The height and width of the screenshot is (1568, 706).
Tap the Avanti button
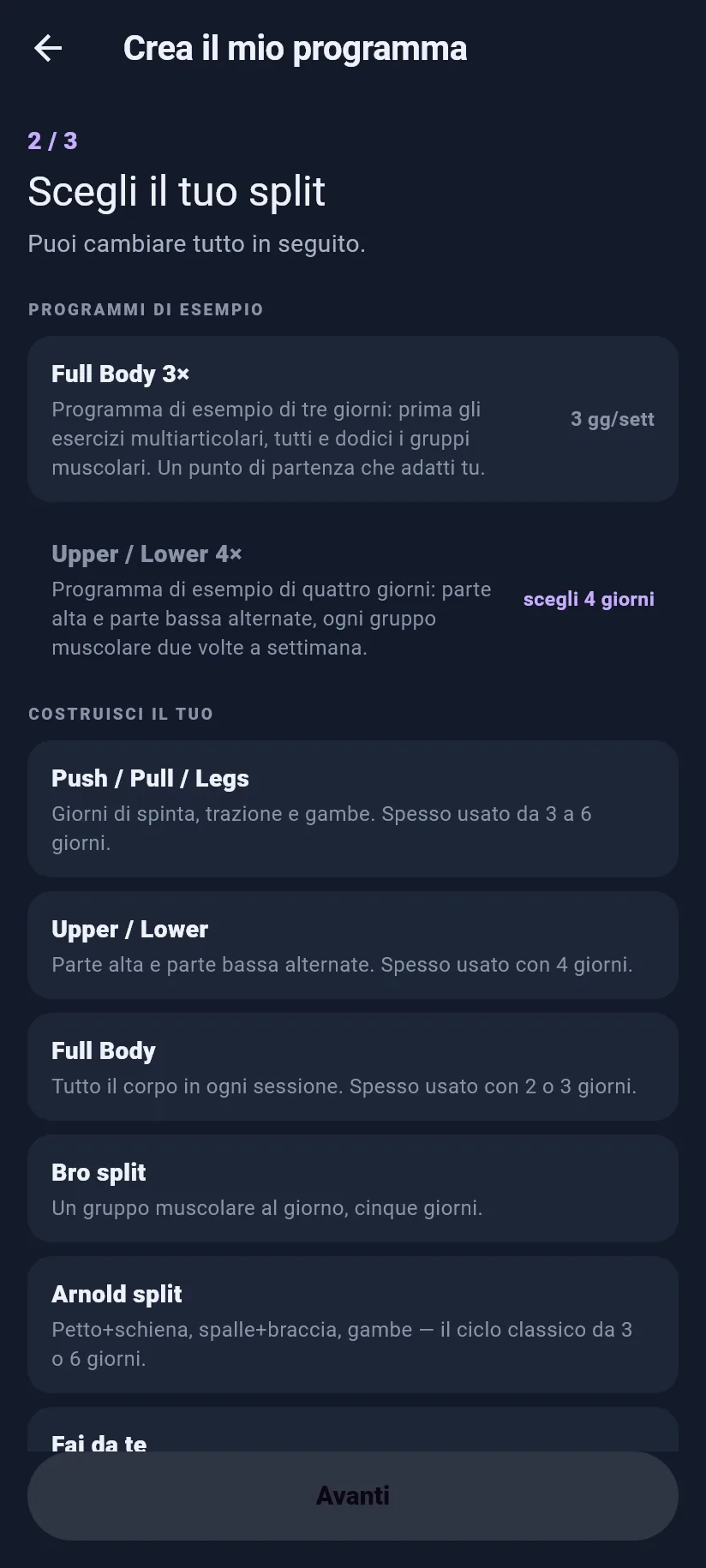click(353, 1496)
